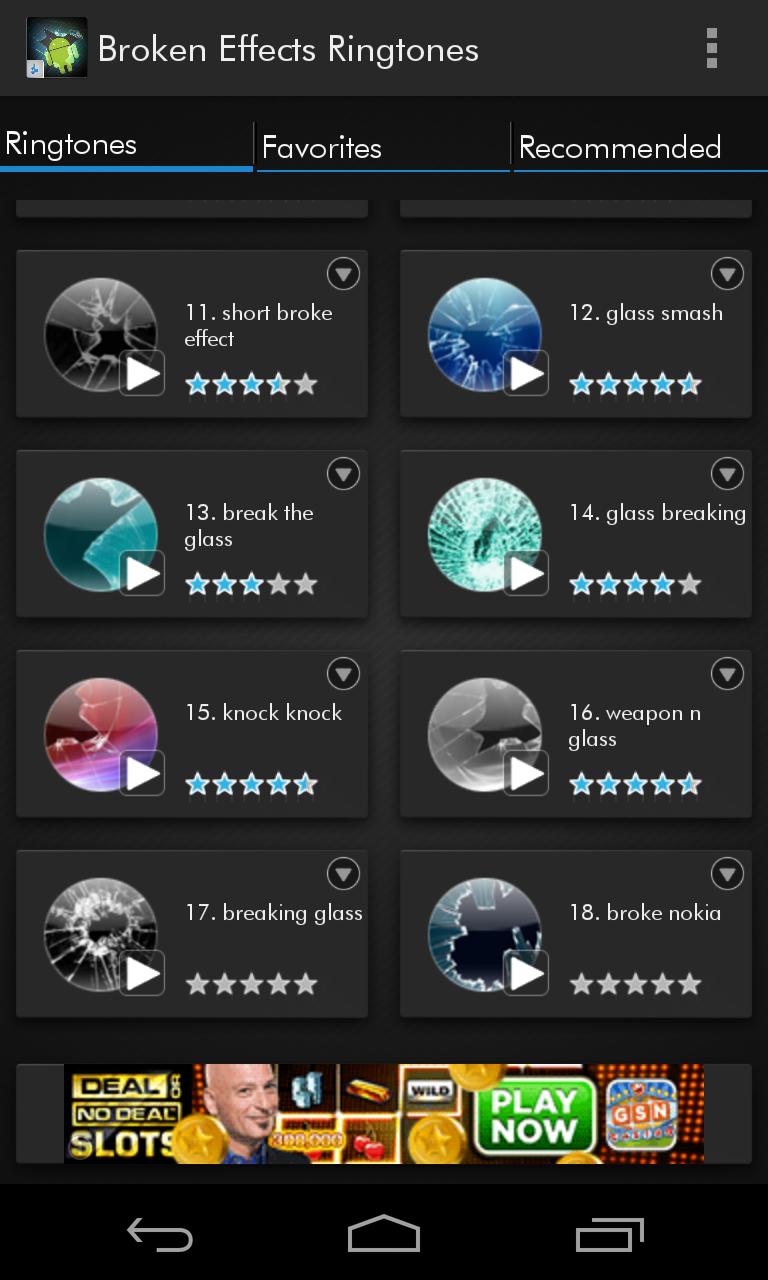Play the glass breaking ringtone

[526, 573]
